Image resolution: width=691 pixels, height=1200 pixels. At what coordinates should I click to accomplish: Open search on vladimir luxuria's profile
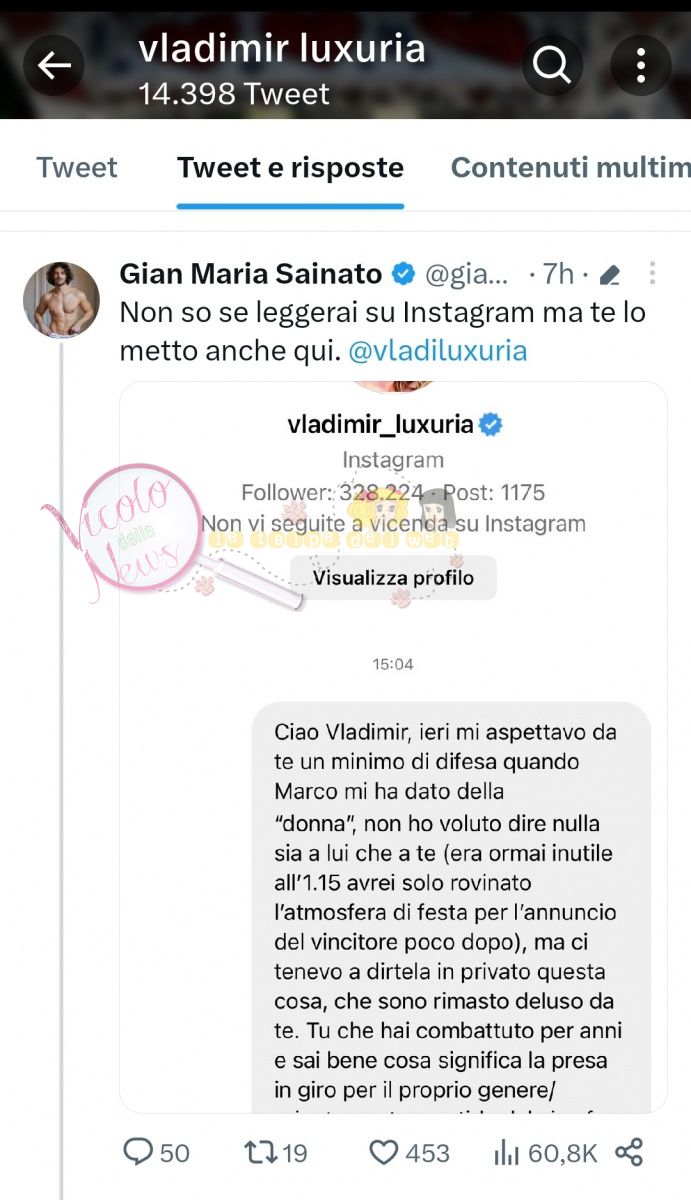point(551,66)
